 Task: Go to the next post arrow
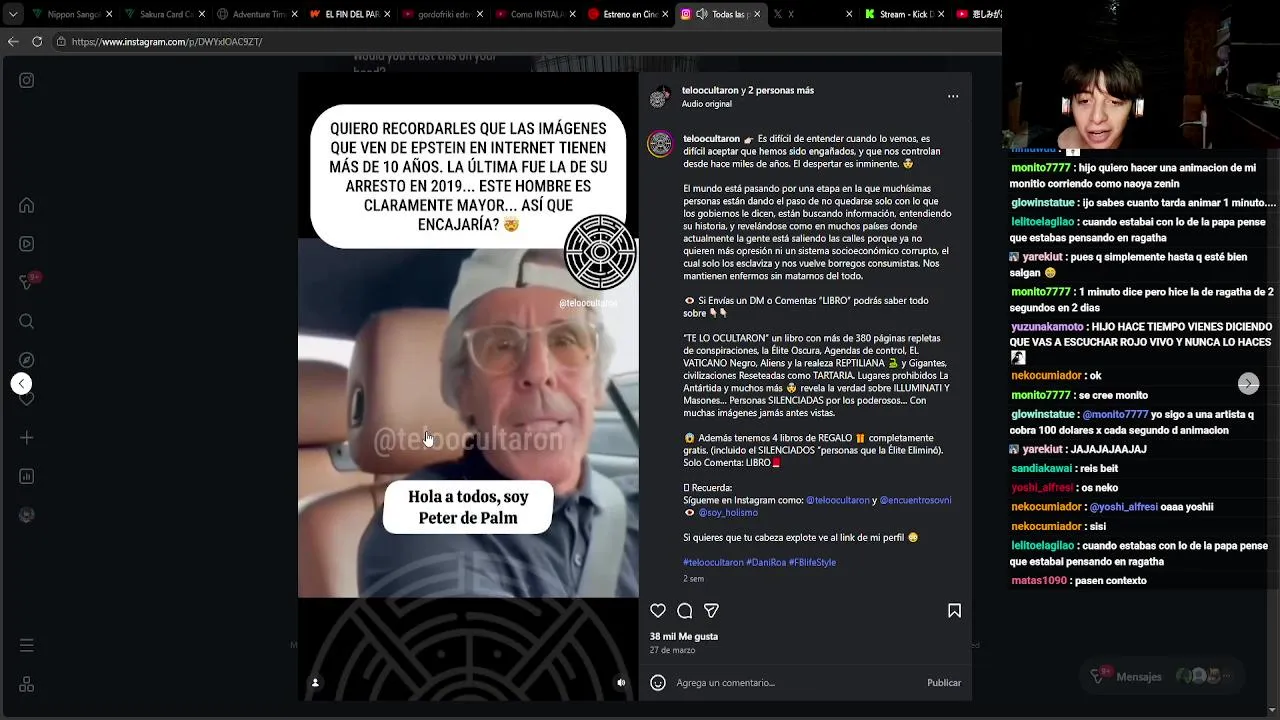point(1248,384)
